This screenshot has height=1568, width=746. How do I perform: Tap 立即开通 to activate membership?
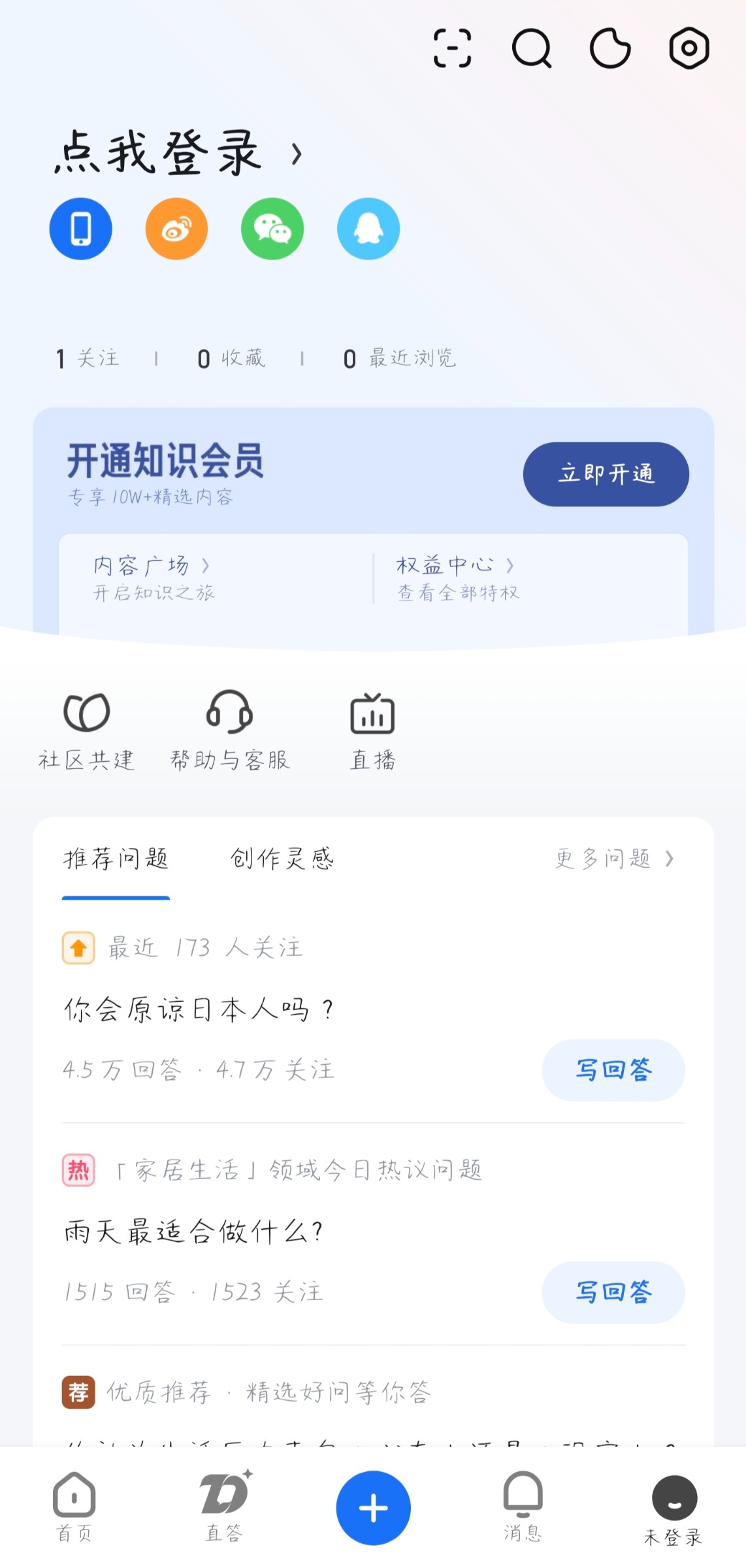[606, 474]
